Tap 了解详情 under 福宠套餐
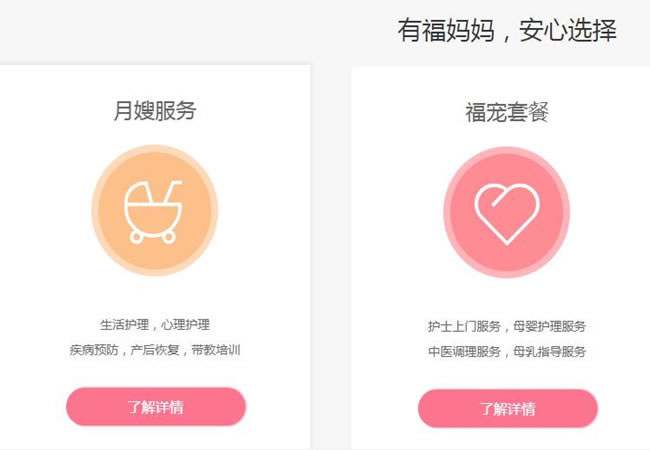 tap(507, 408)
